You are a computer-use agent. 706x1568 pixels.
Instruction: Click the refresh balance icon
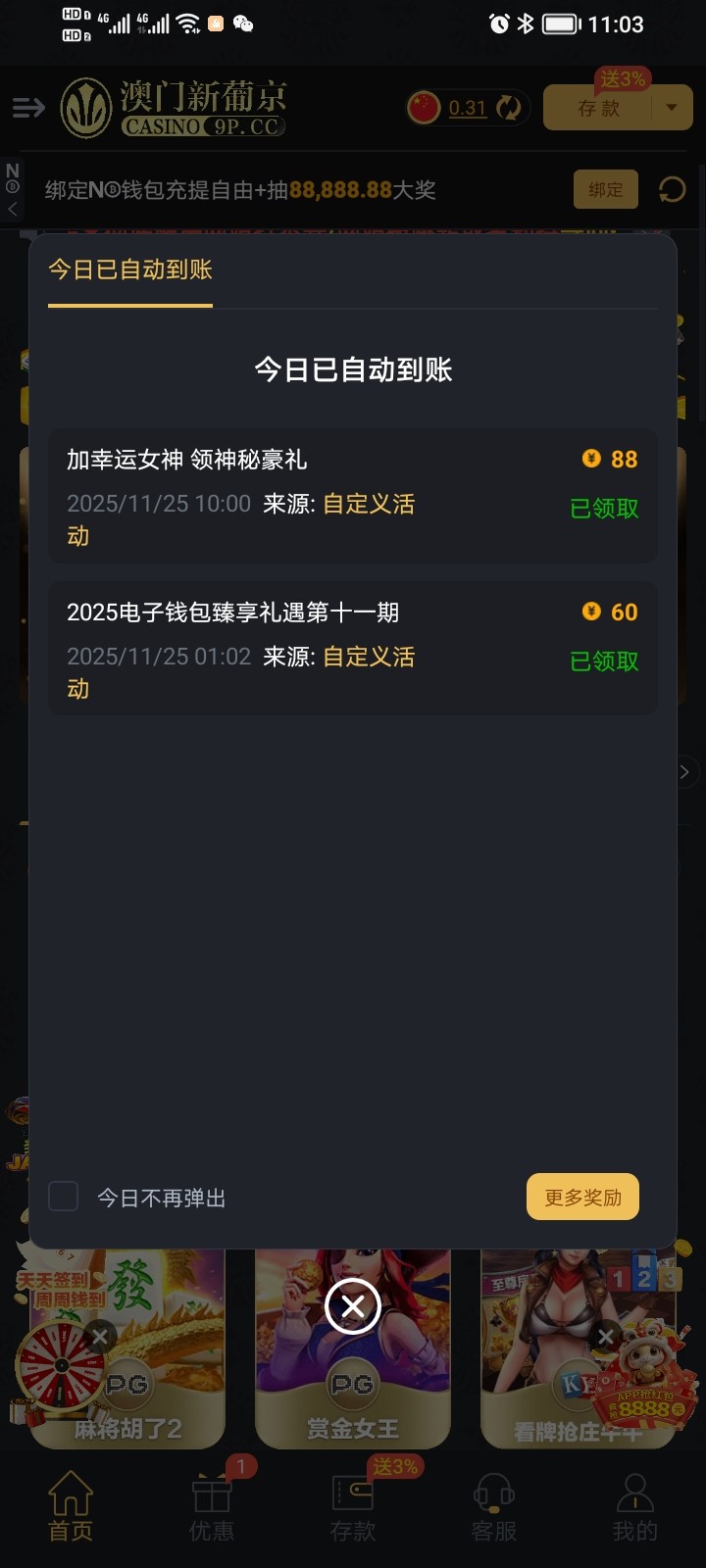(x=506, y=108)
